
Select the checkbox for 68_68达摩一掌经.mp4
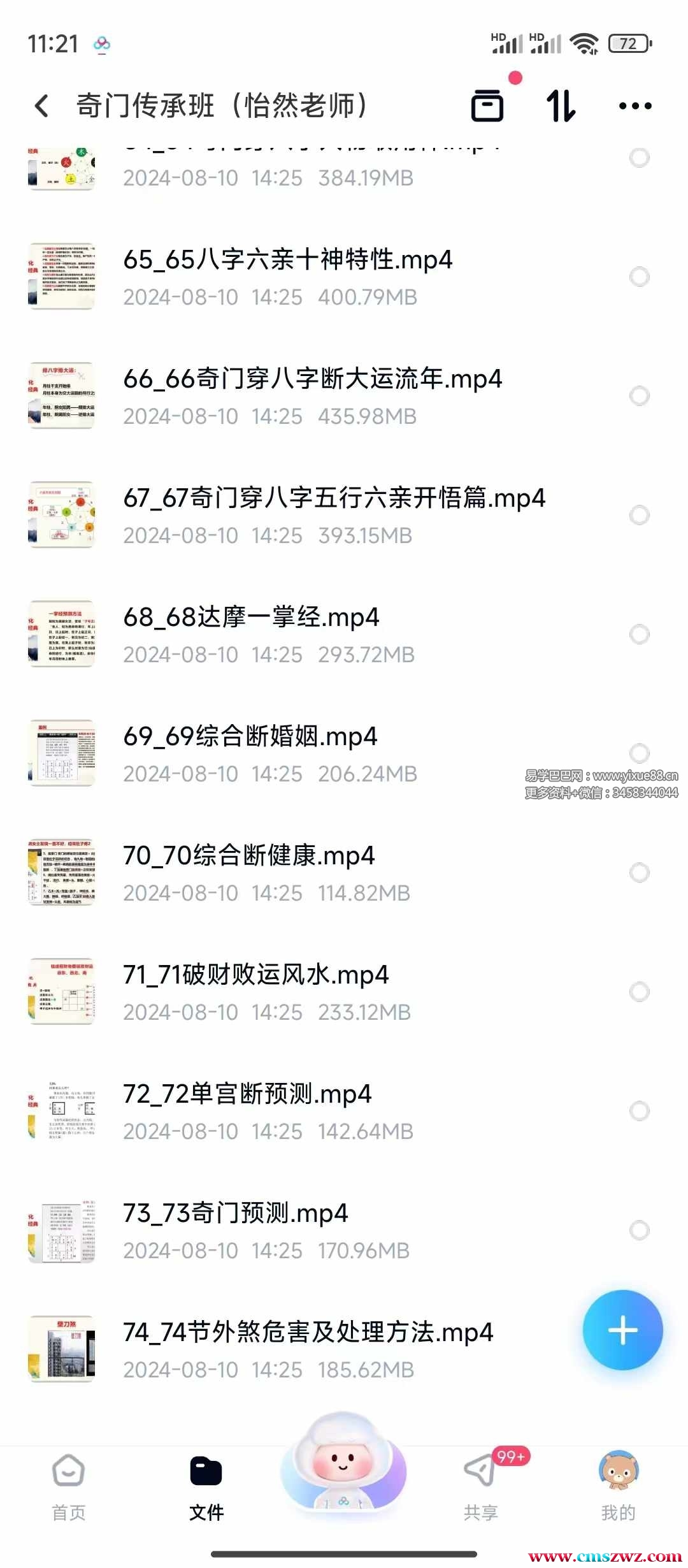[x=639, y=634]
